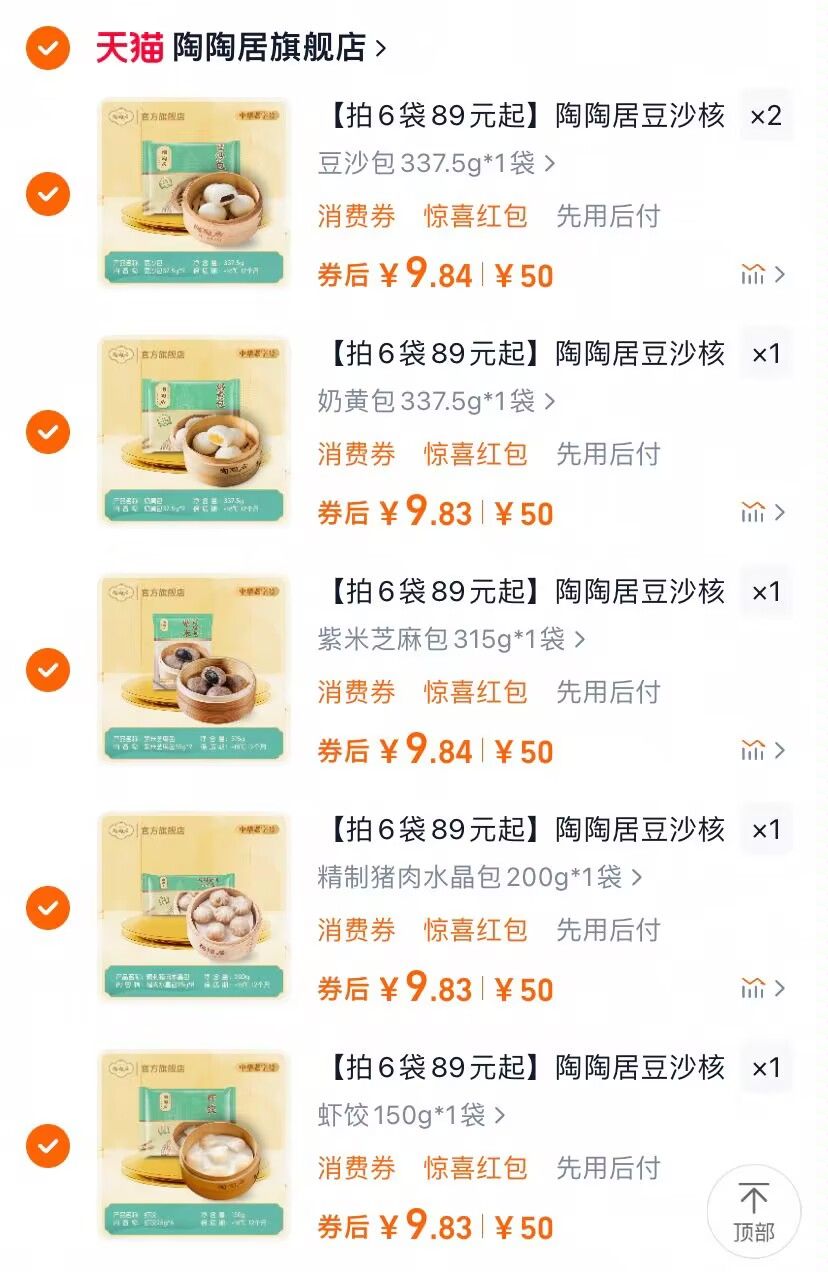This screenshot has width=828, height=1272.
Task: Deselect the 豆沙包 337.5g item checkbox
Action: [x=48, y=193]
